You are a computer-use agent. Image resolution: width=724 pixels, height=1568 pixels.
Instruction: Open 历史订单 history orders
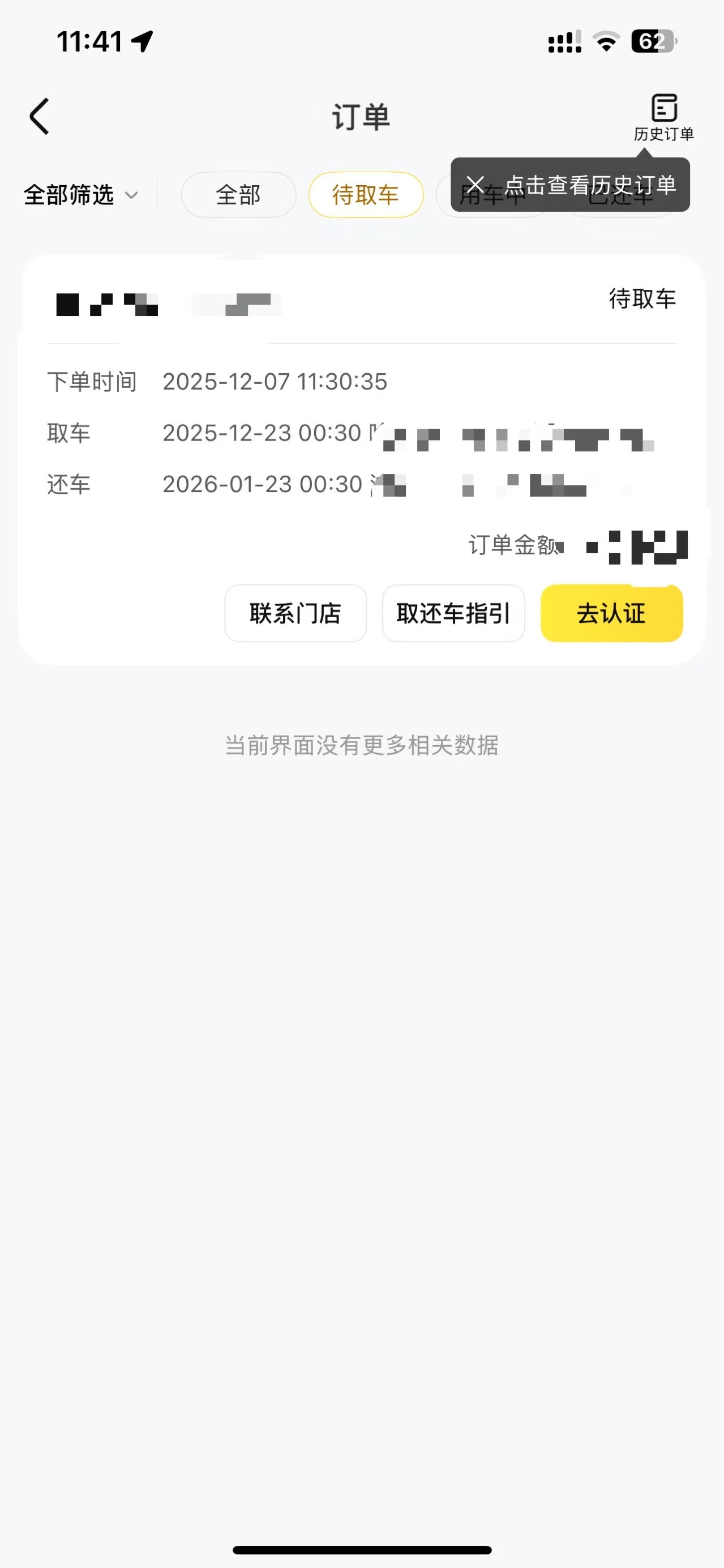click(664, 117)
